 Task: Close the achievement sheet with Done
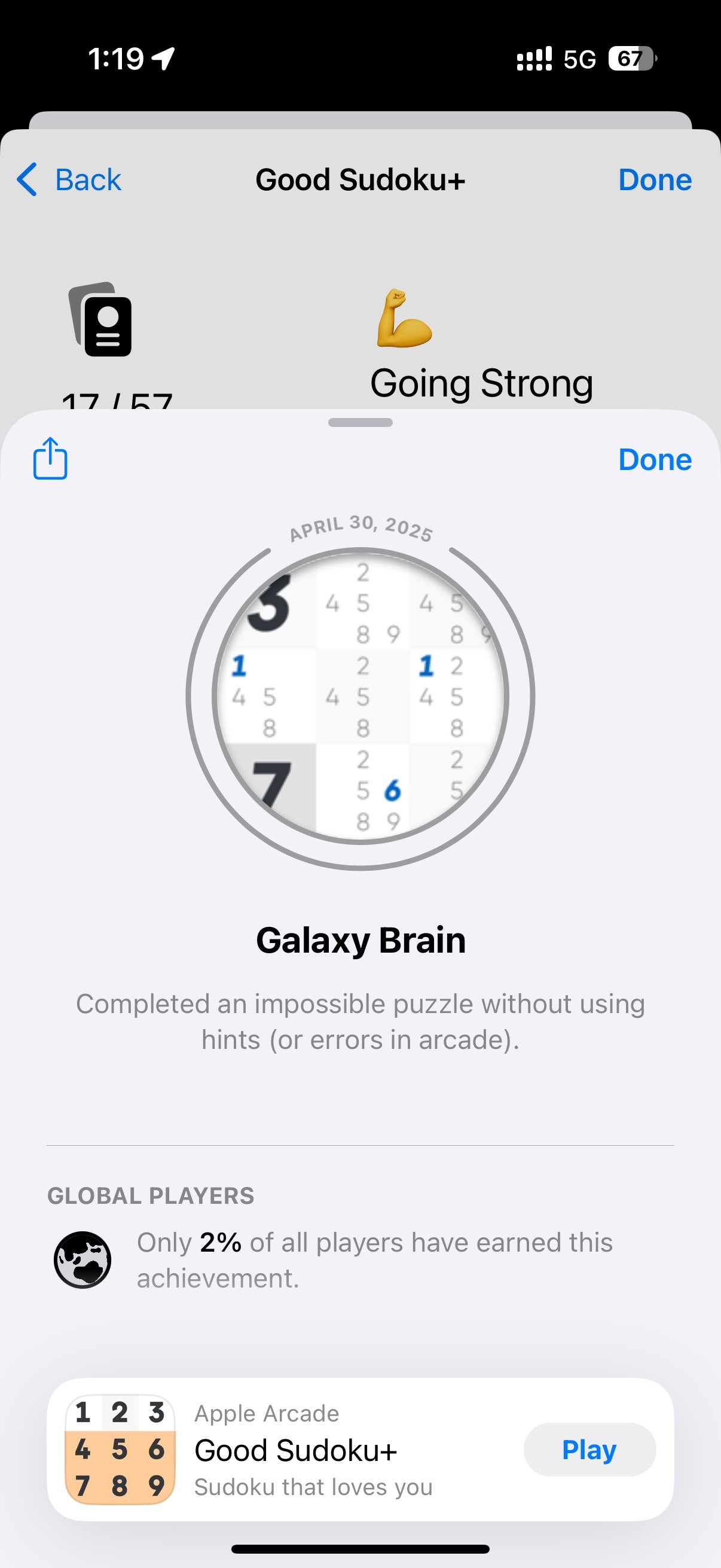(655, 459)
